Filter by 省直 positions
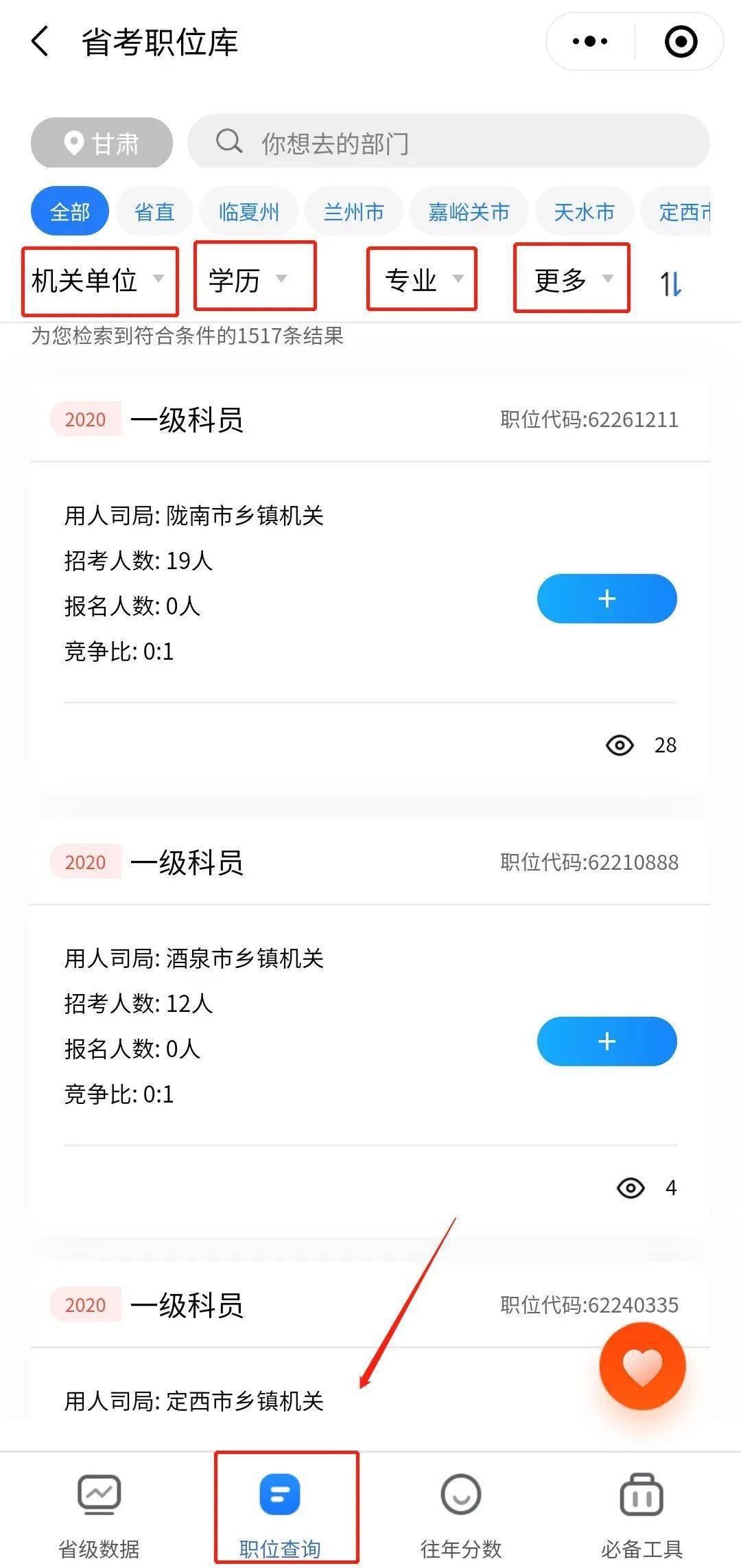This screenshot has width=741, height=1568. click(154, 211)
